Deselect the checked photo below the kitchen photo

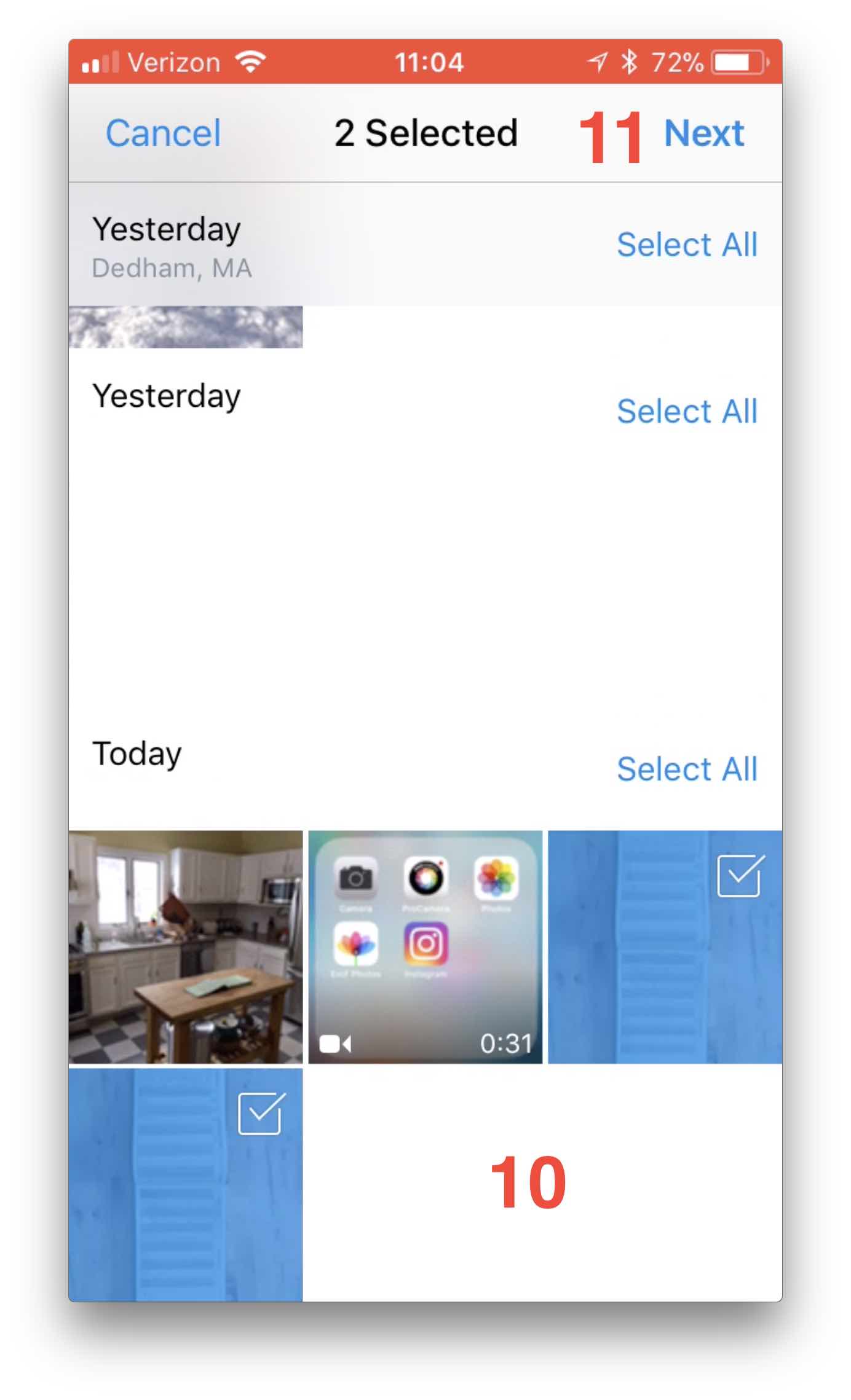click(186, 1185)
